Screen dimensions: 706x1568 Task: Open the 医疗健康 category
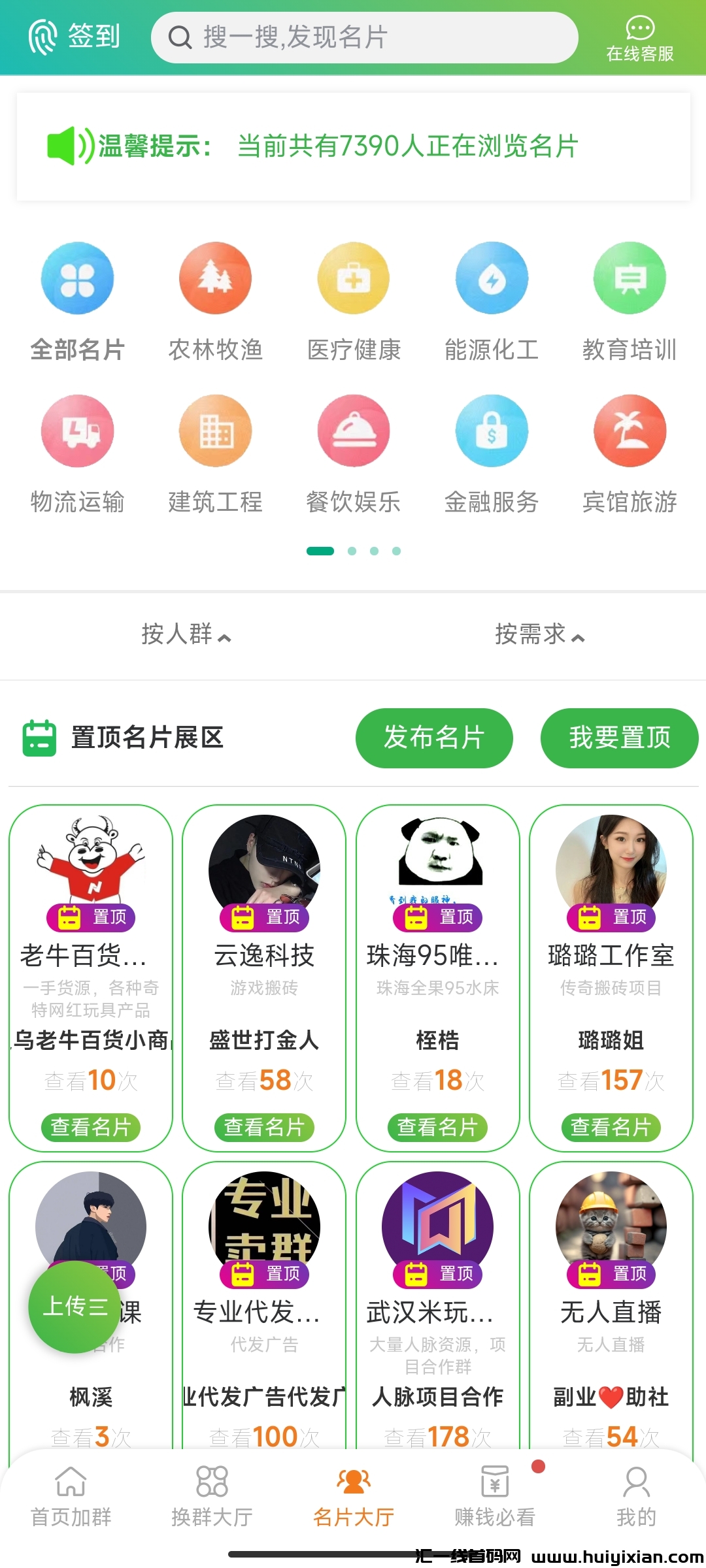[x=353, y=301]
